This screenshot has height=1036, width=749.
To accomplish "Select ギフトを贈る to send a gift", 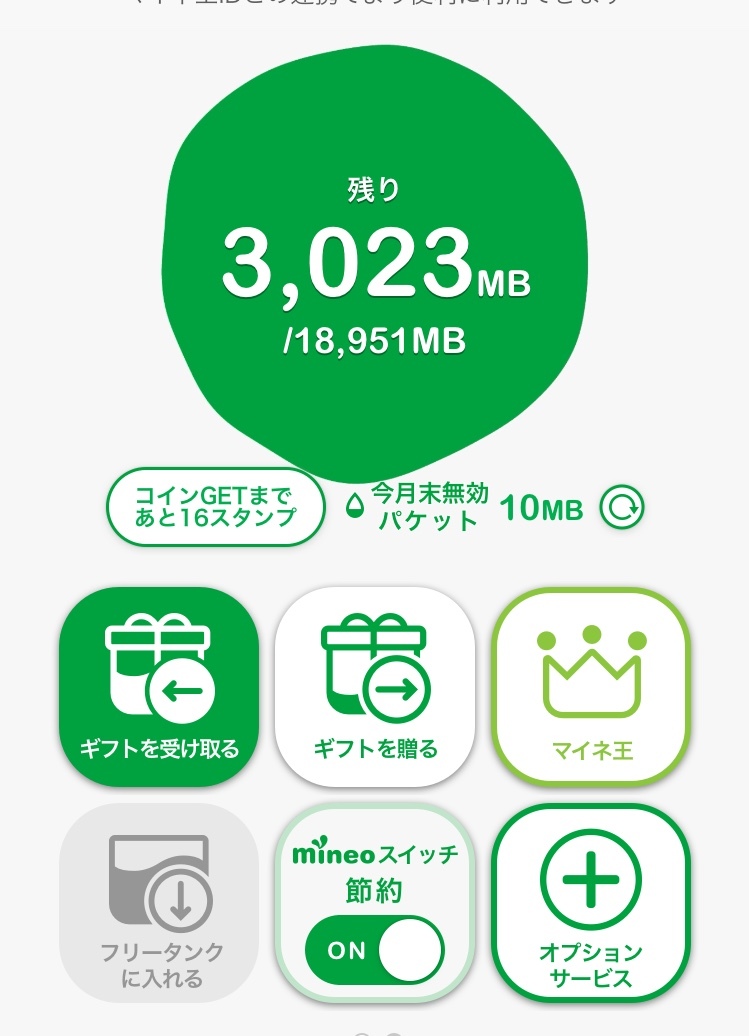I will click(375, 686).
